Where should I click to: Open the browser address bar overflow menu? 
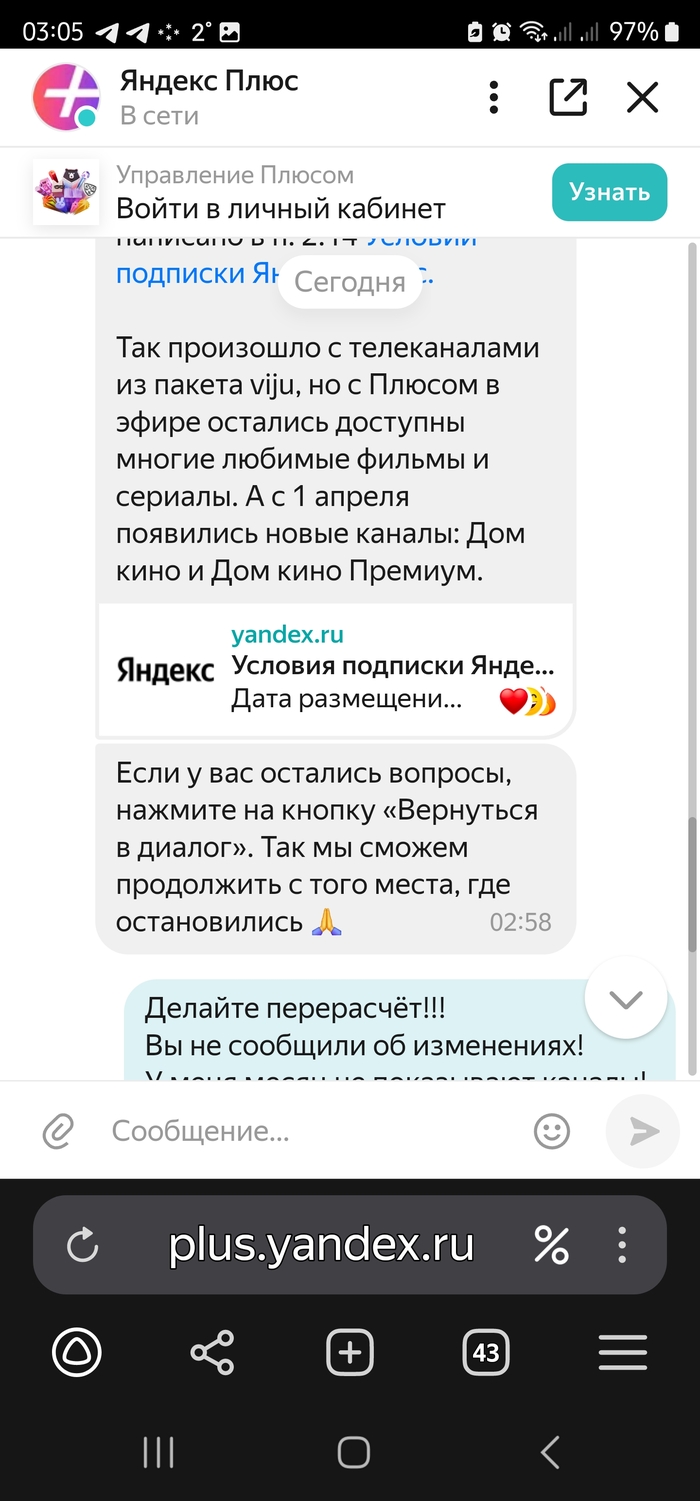pyautogui.click(x=622, y=1246)
